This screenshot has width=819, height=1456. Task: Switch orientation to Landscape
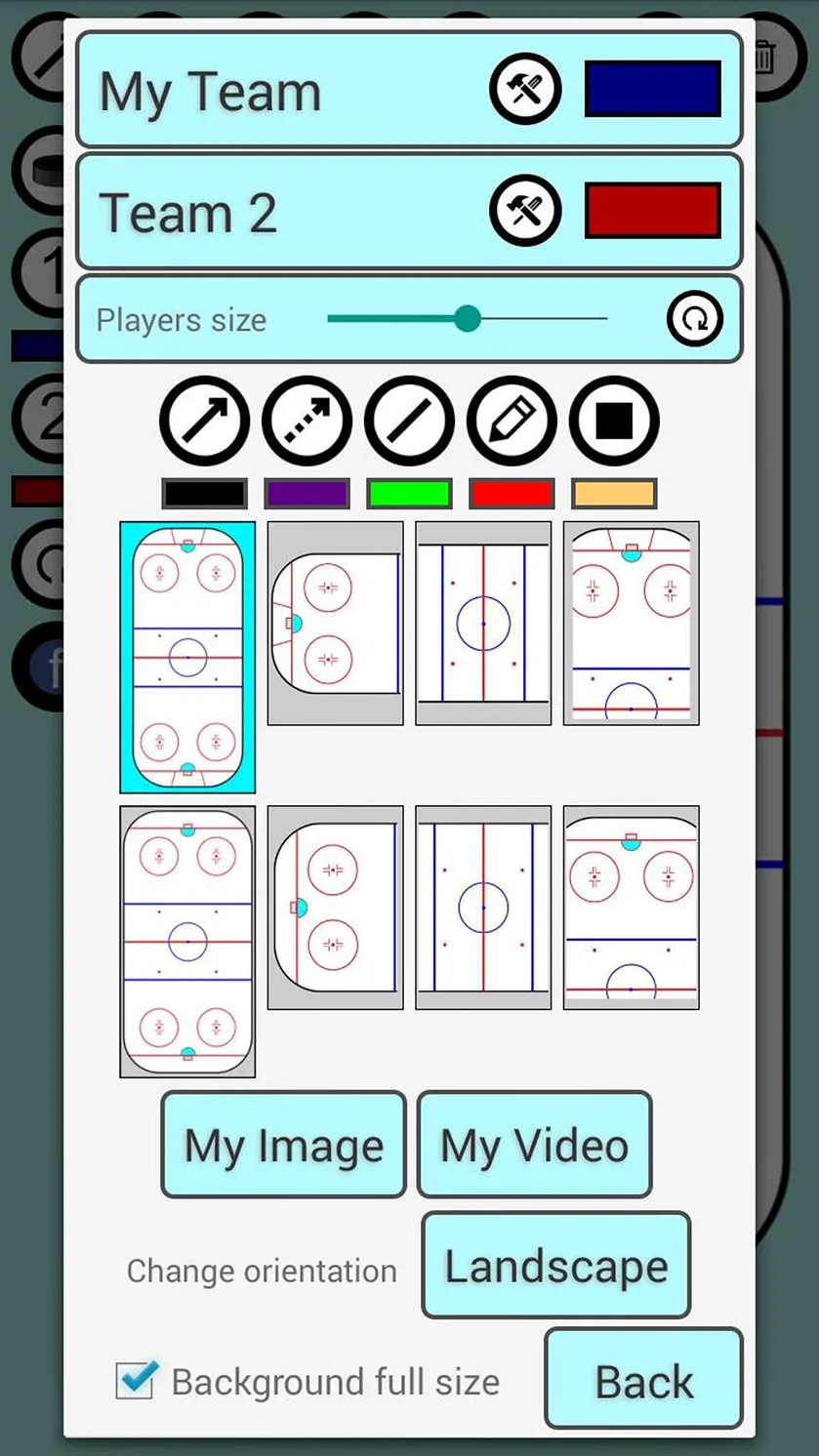click(x=556, y=1266)
